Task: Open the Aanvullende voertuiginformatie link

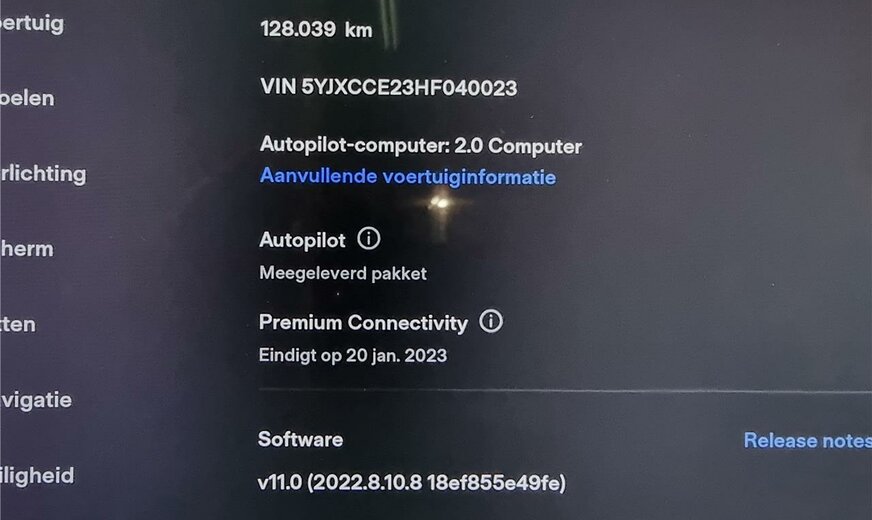Action: pos(407,177)
